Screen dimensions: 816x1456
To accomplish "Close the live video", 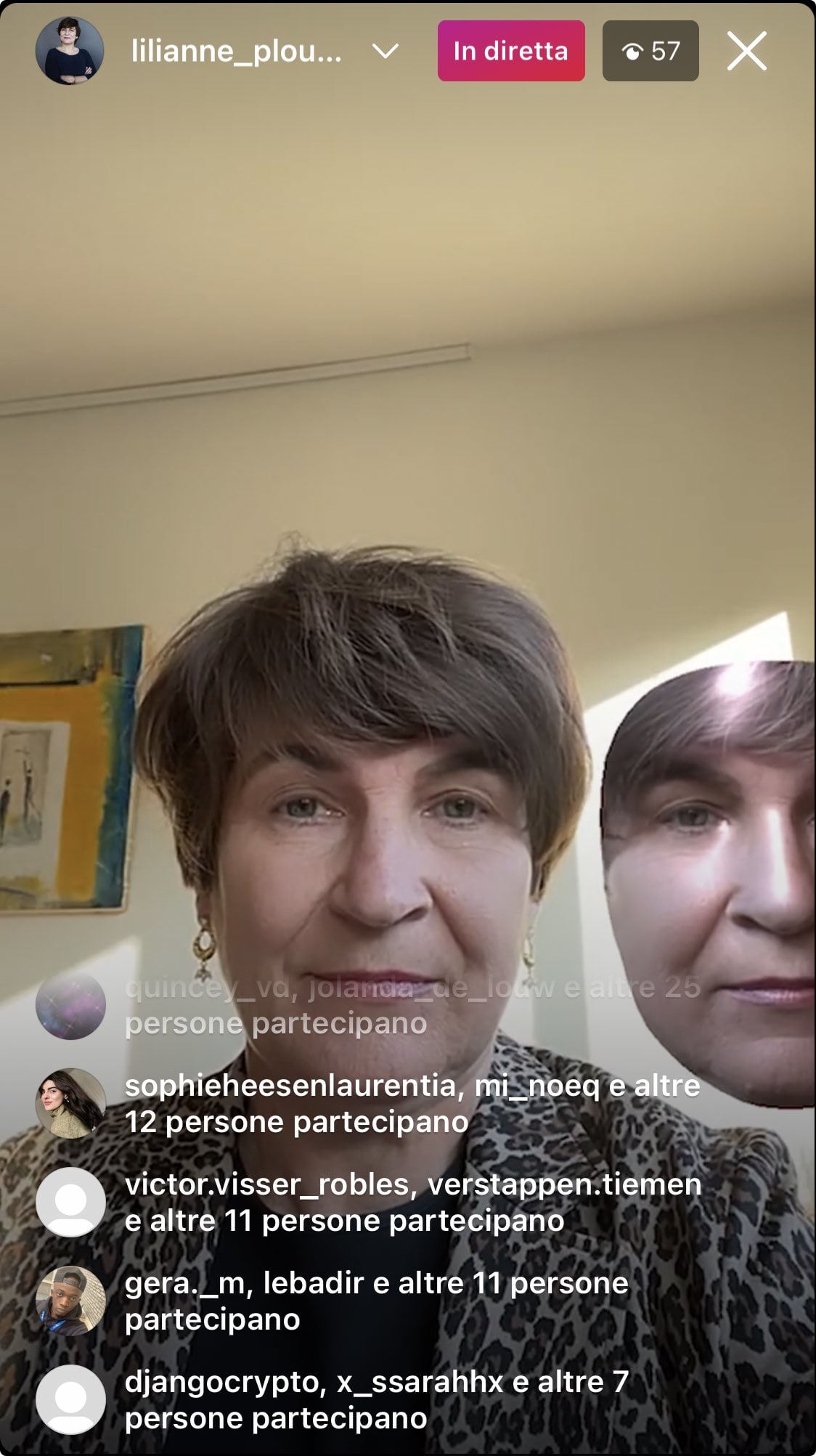I will pos(747,51).
